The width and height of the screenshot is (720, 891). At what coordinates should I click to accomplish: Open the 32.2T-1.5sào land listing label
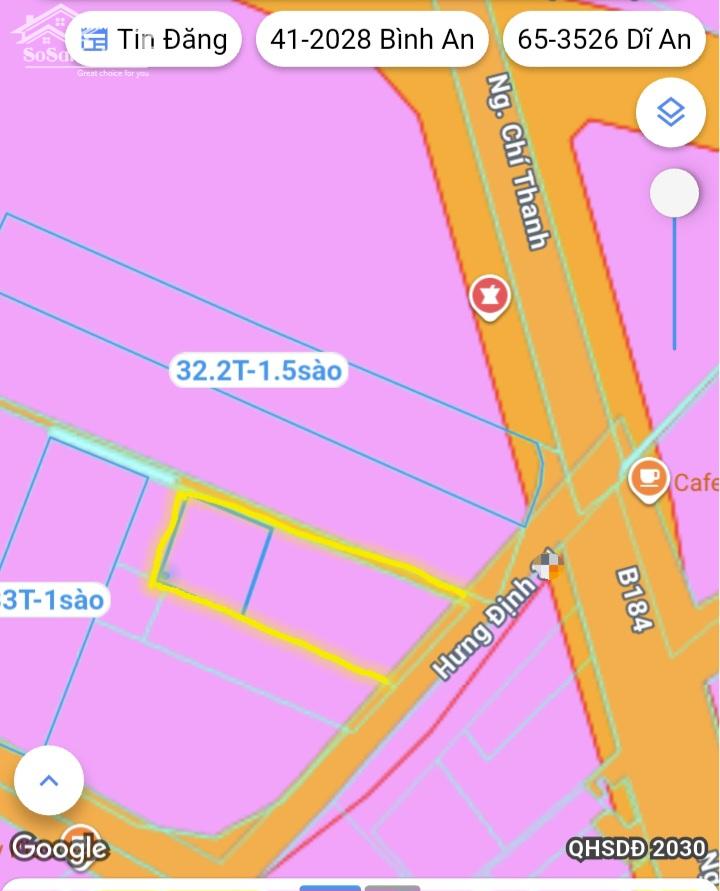(x=259, y=371)
